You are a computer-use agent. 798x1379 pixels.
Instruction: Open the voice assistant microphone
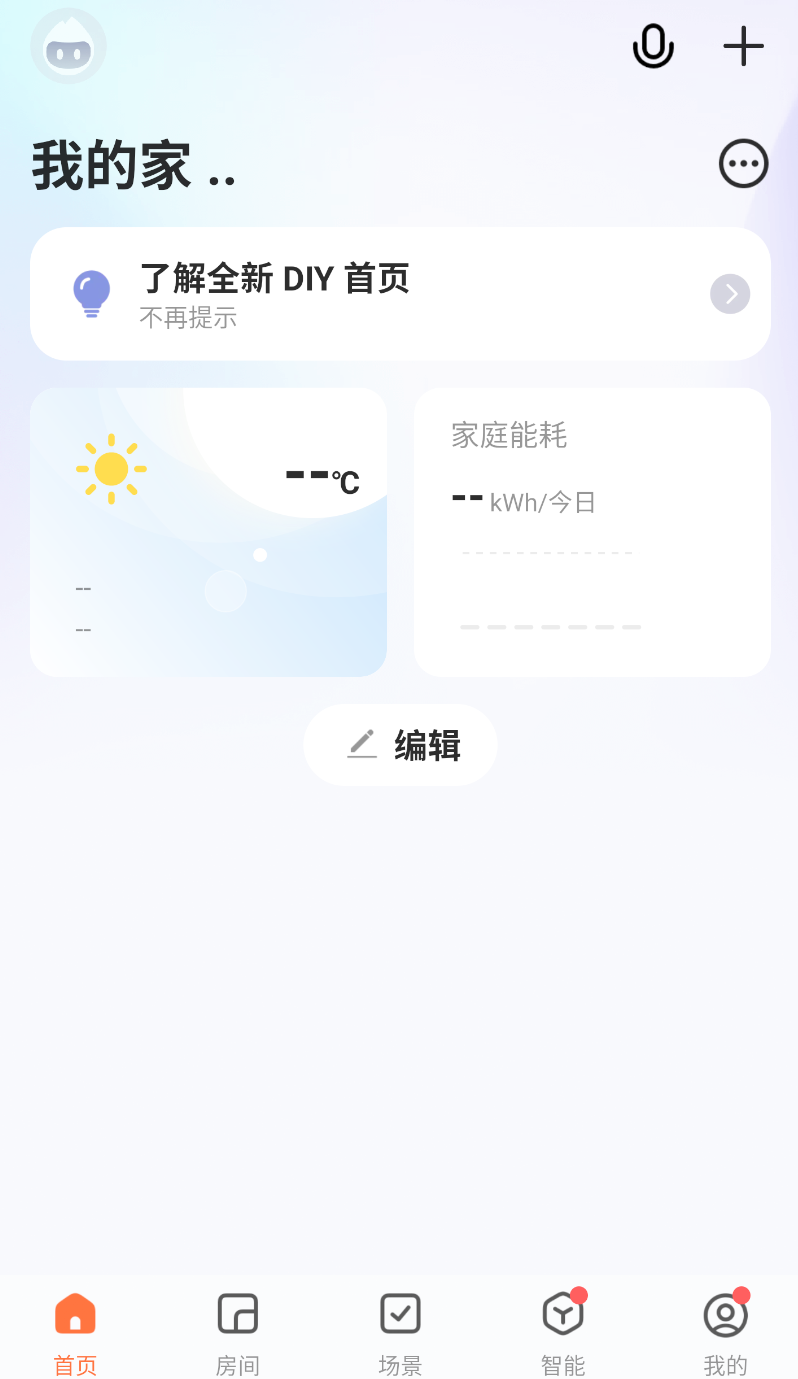[653, 46]
